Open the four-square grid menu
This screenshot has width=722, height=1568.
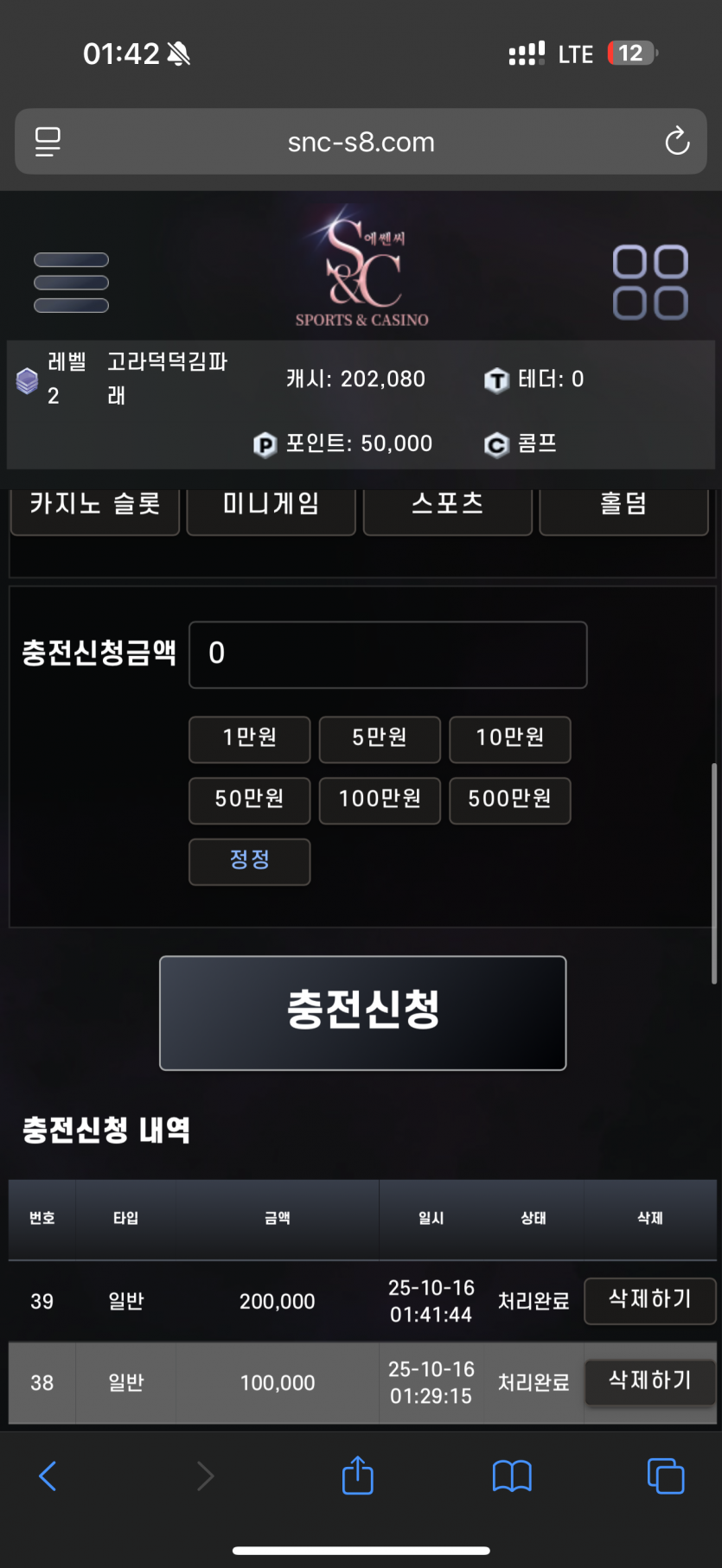650,283
